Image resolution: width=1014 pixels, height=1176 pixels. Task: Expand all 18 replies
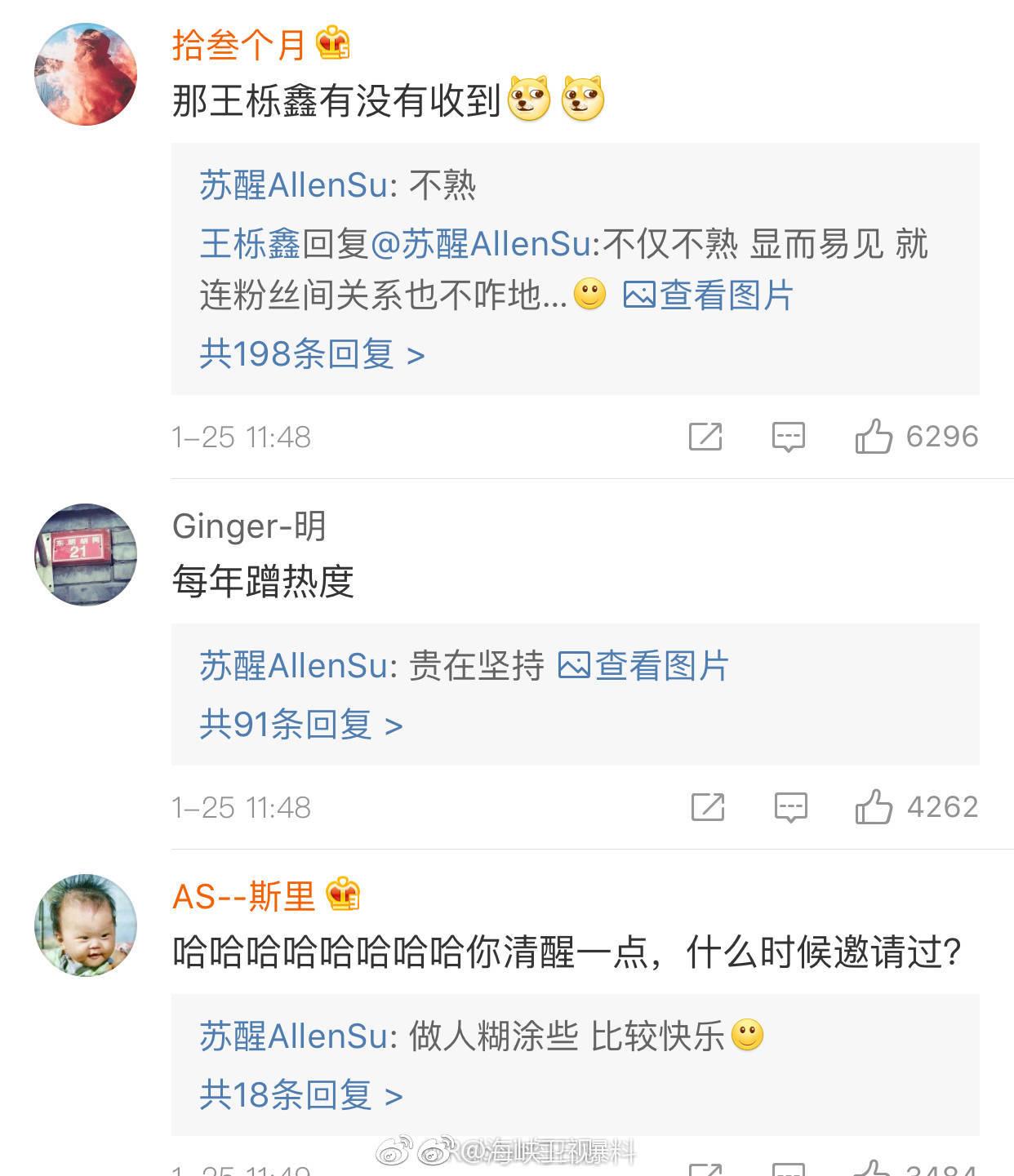click(301, 1095)
